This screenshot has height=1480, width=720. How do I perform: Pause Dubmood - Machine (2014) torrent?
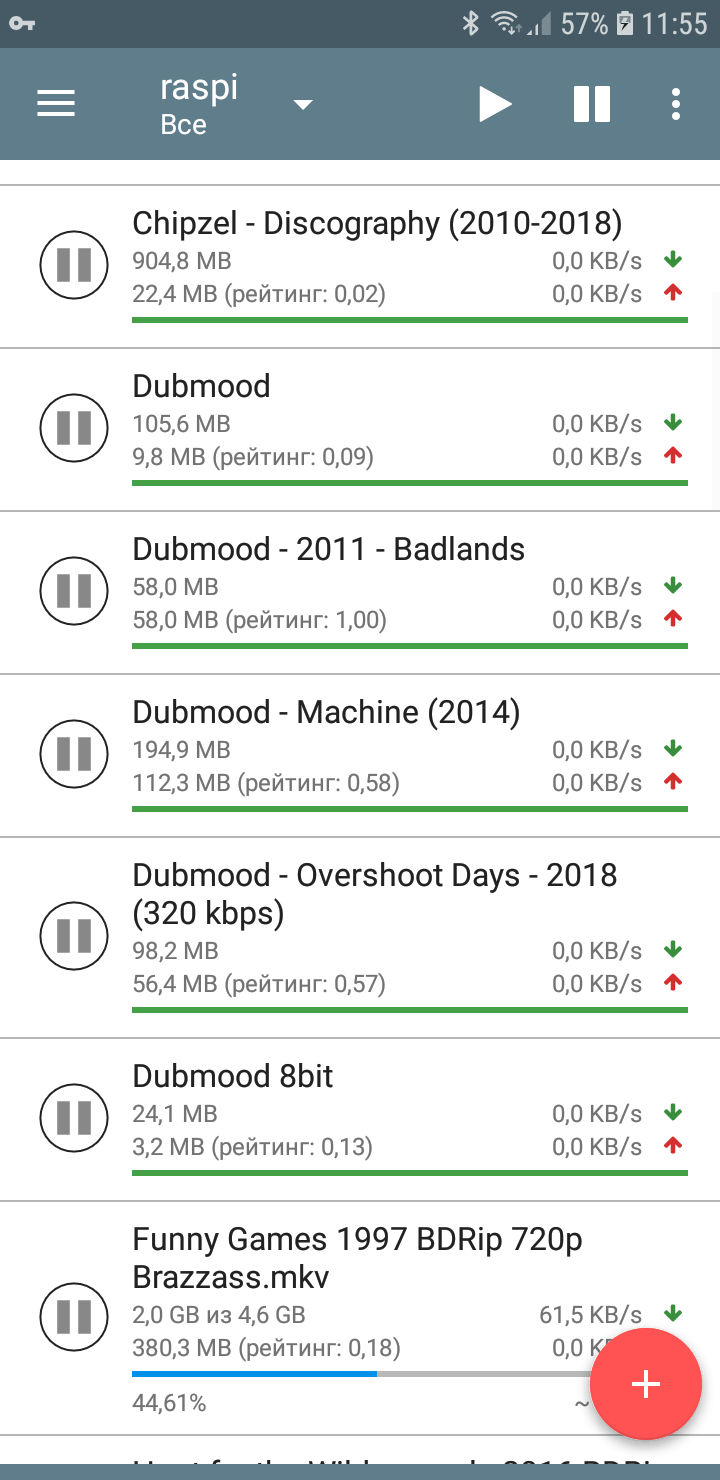click(x=74, y=754)
